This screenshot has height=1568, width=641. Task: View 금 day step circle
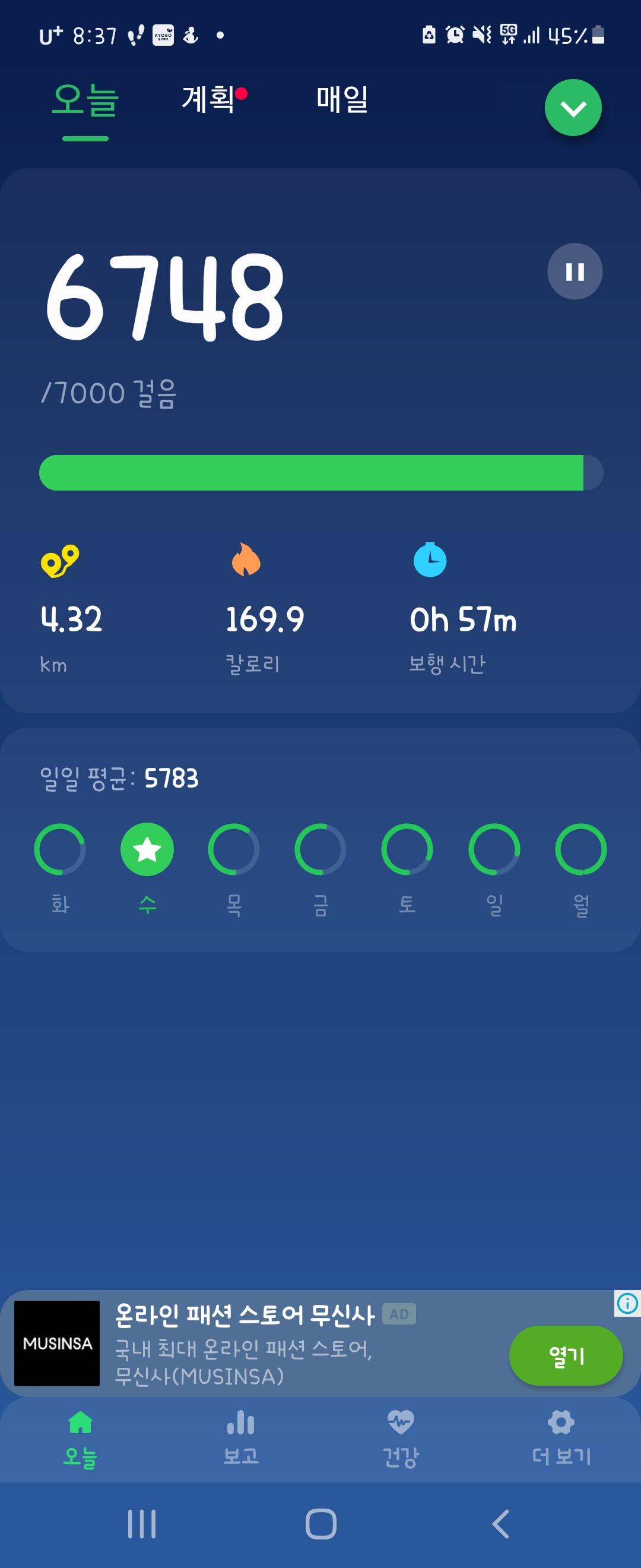coord(320,849)
